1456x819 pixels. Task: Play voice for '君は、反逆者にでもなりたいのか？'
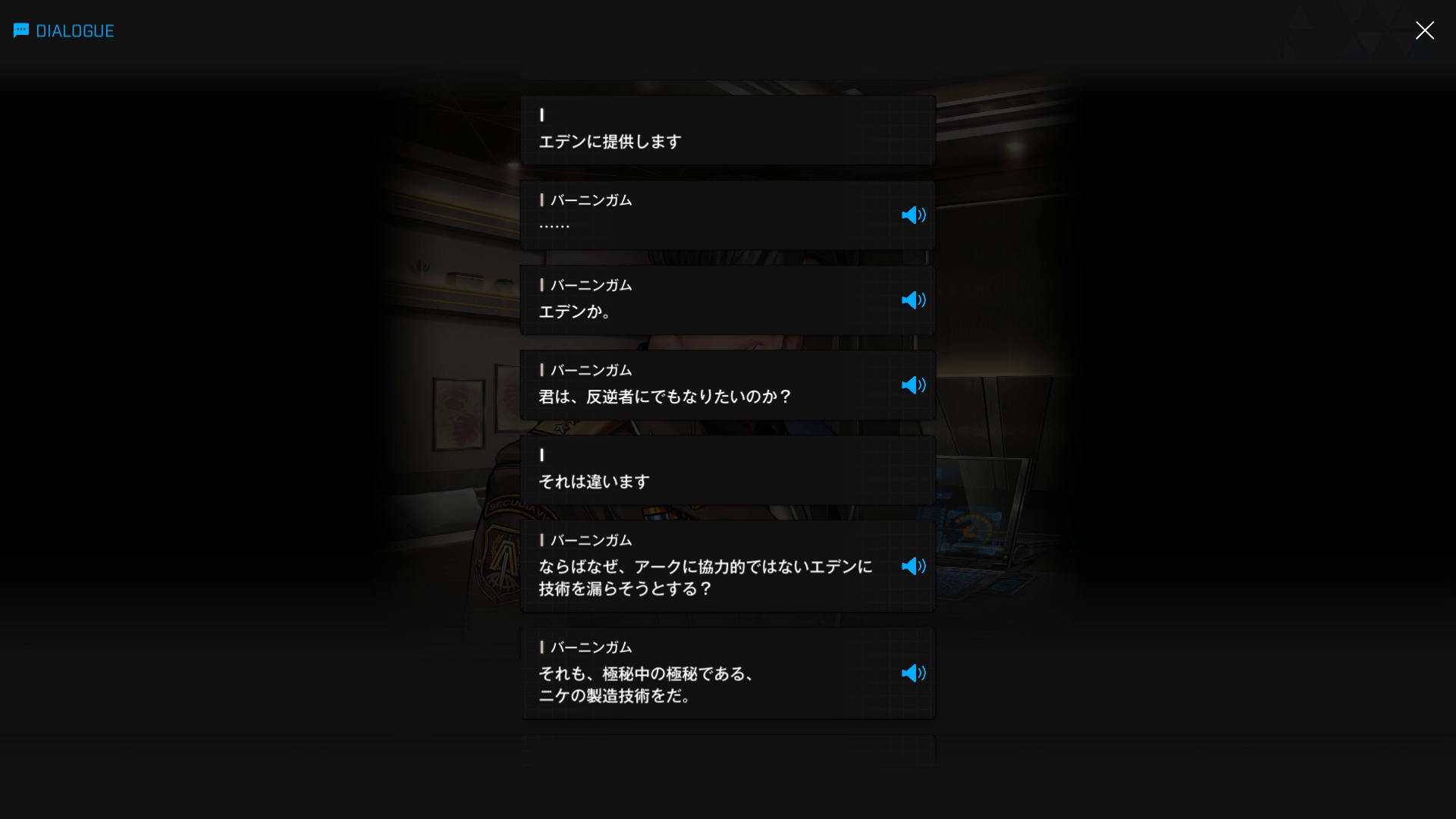tap(913, 385)
